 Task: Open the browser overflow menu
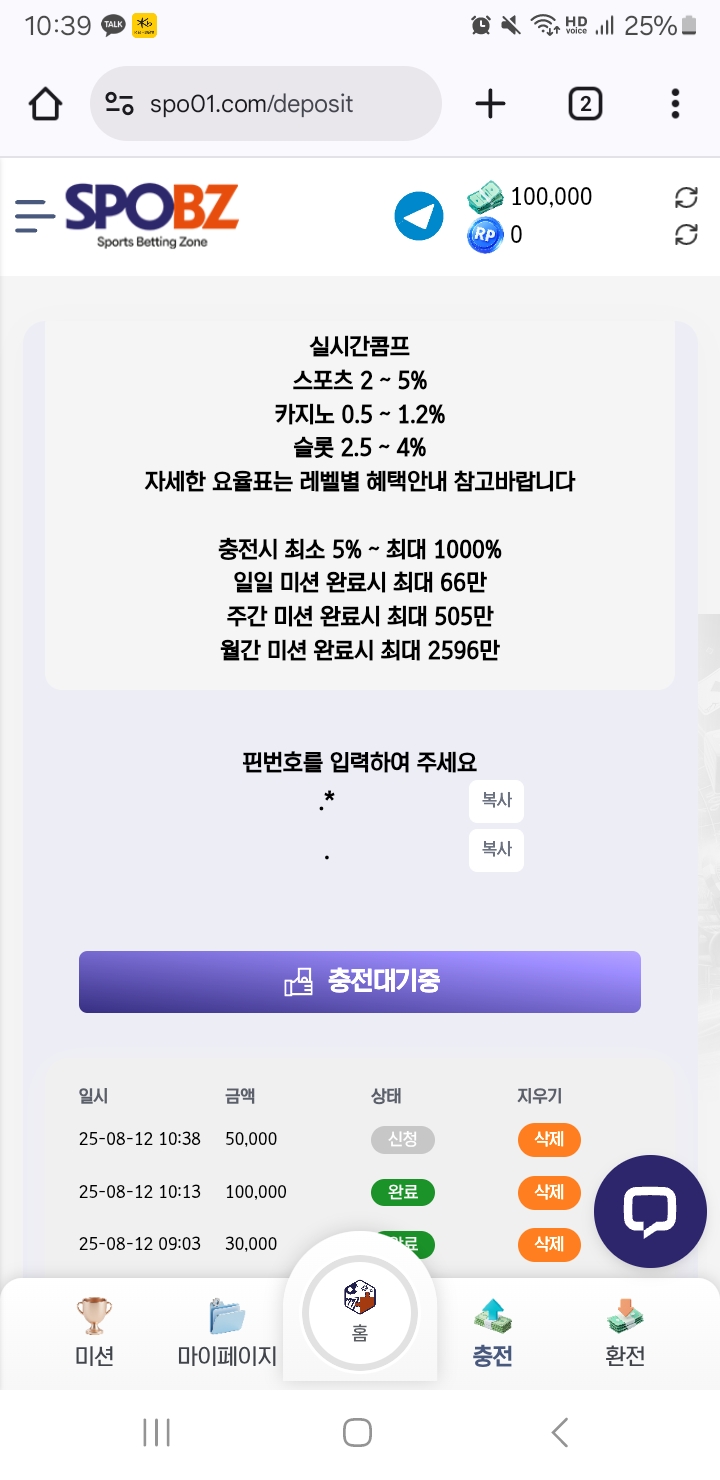[x=675, y=104]
